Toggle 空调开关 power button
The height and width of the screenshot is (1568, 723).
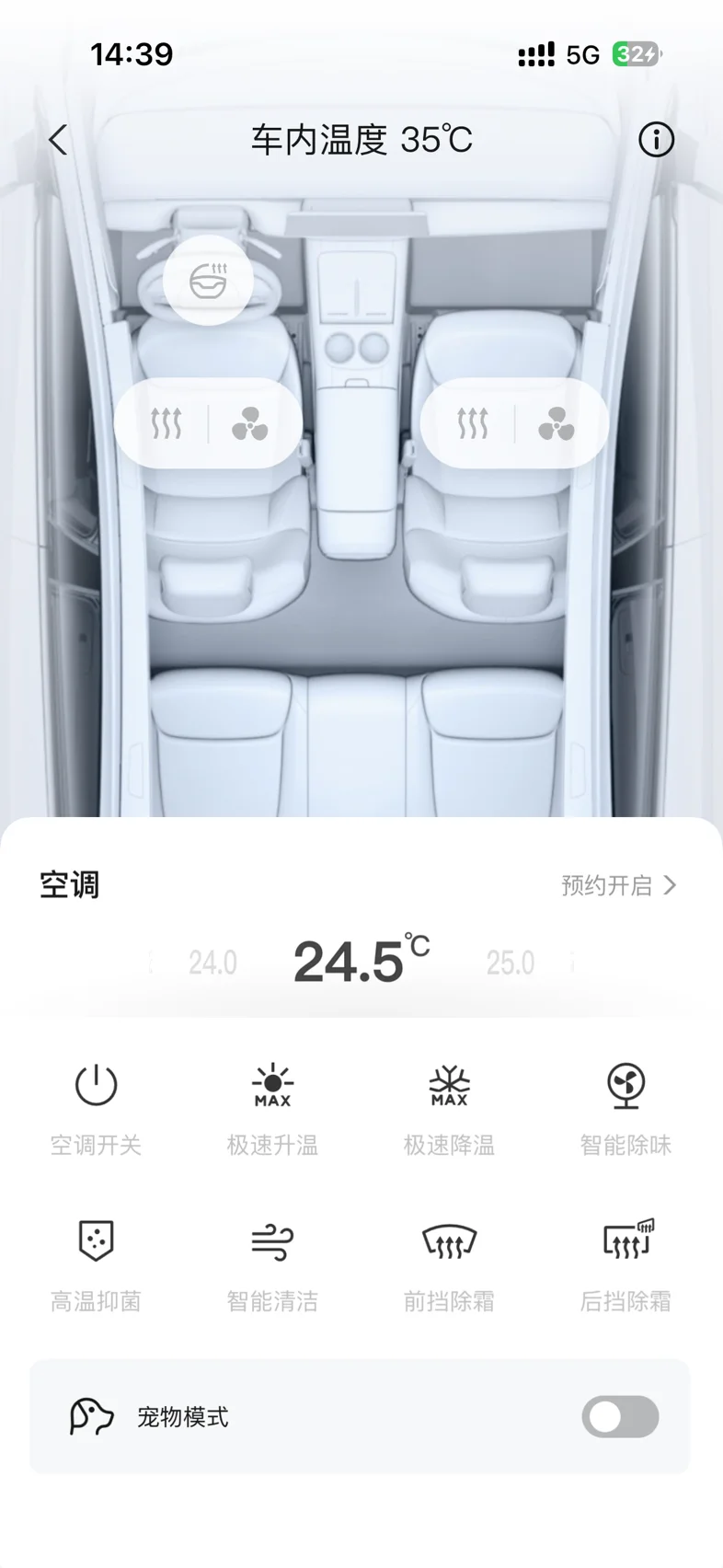(96, 1109)
